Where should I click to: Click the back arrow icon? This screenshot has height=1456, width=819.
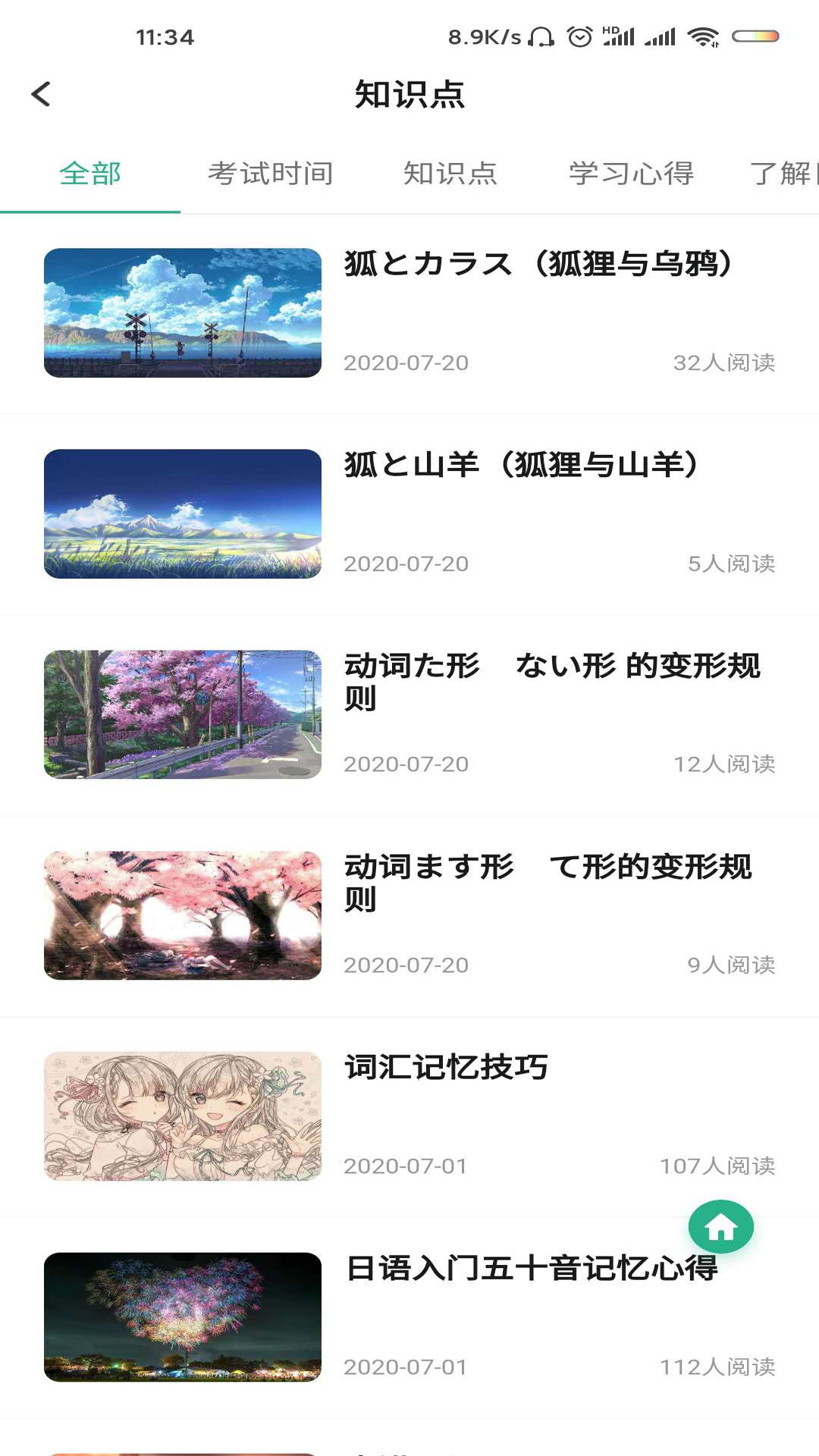39,94
